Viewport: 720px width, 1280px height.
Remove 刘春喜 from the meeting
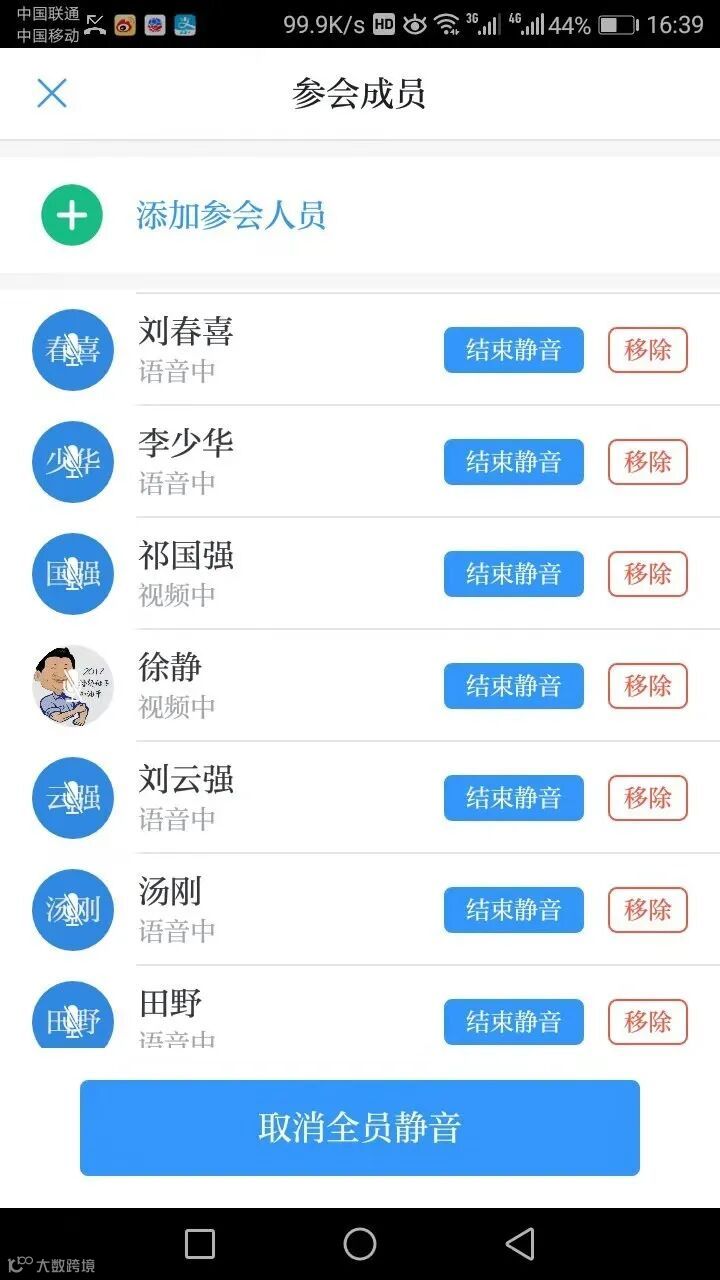(x=647, y=350)
